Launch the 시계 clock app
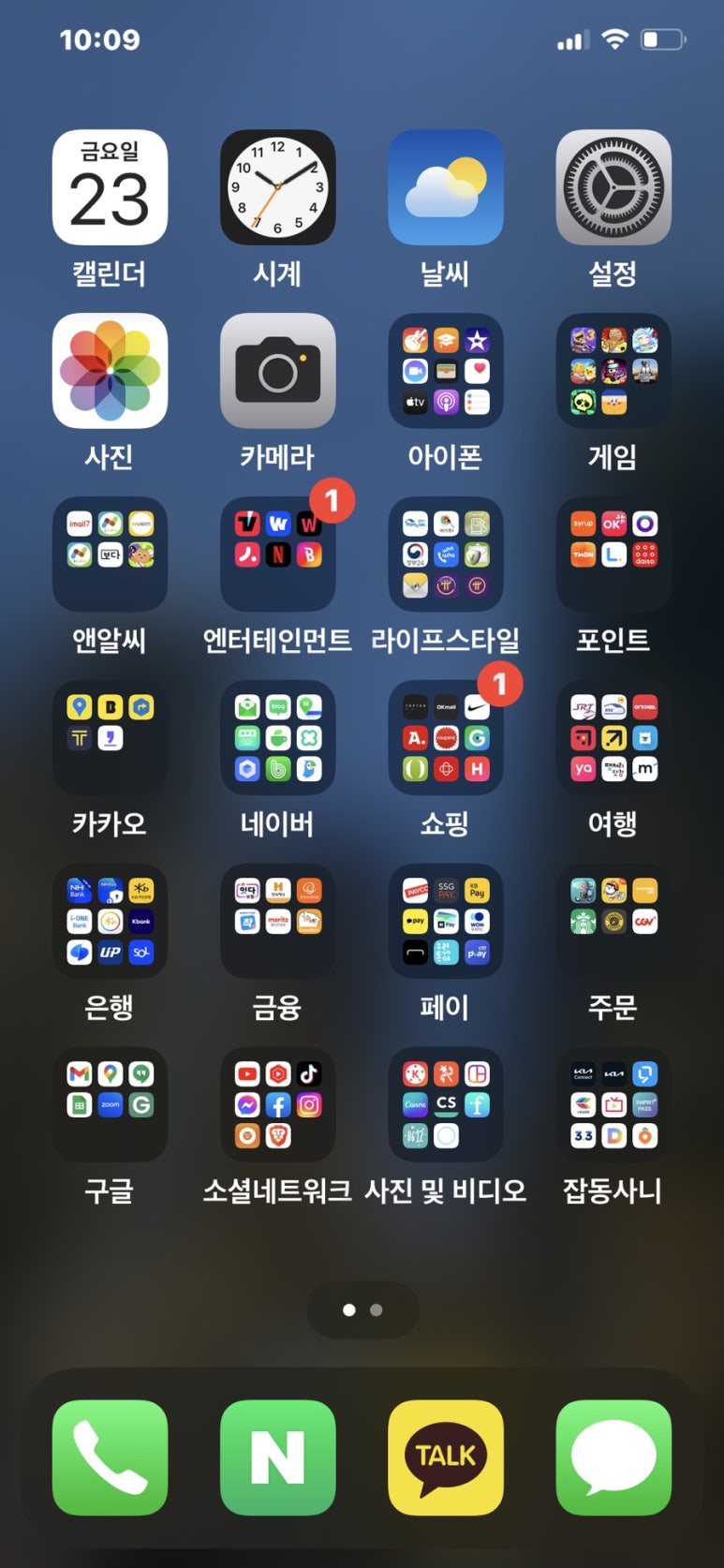 [277, 187]
